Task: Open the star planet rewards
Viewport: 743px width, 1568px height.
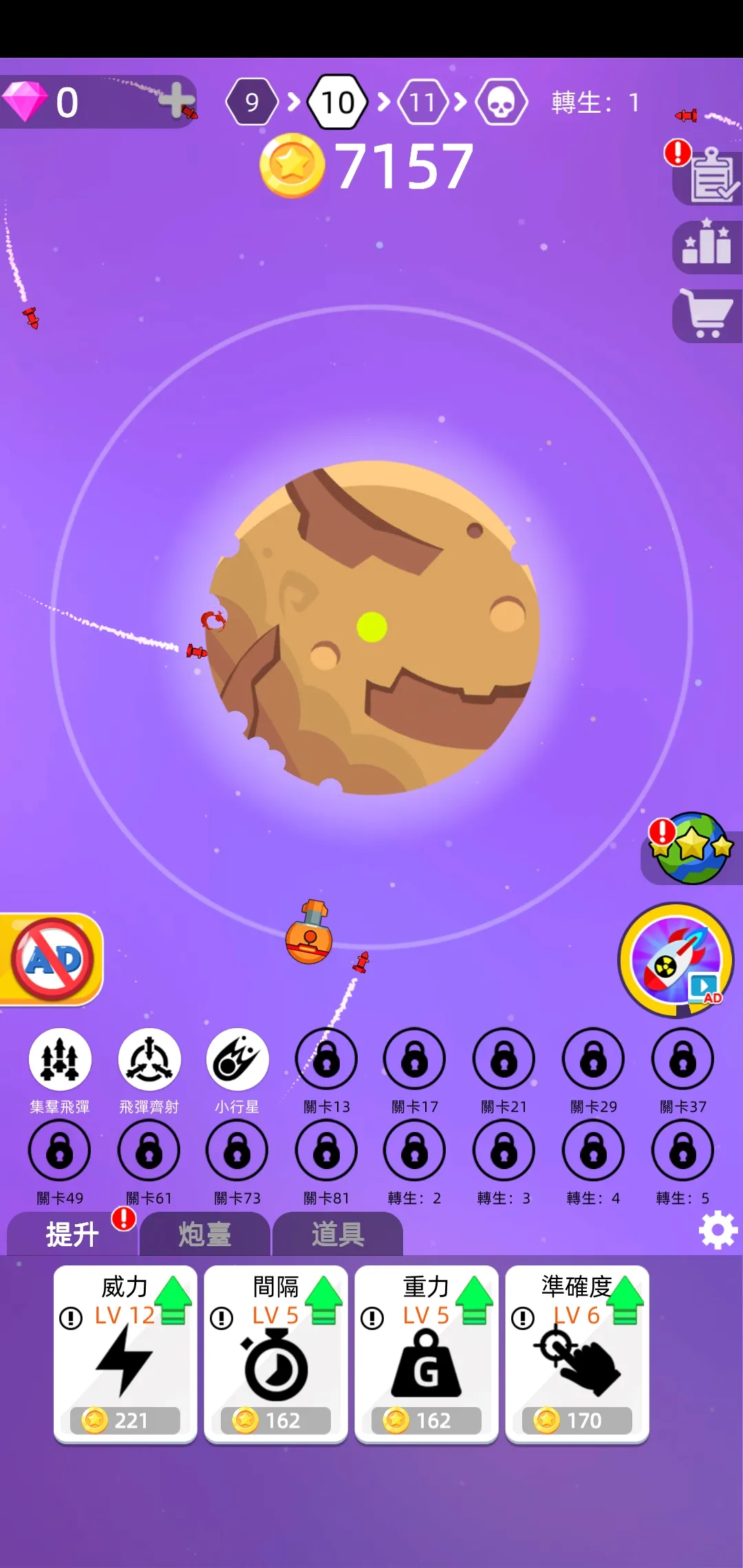Action: 691,849
